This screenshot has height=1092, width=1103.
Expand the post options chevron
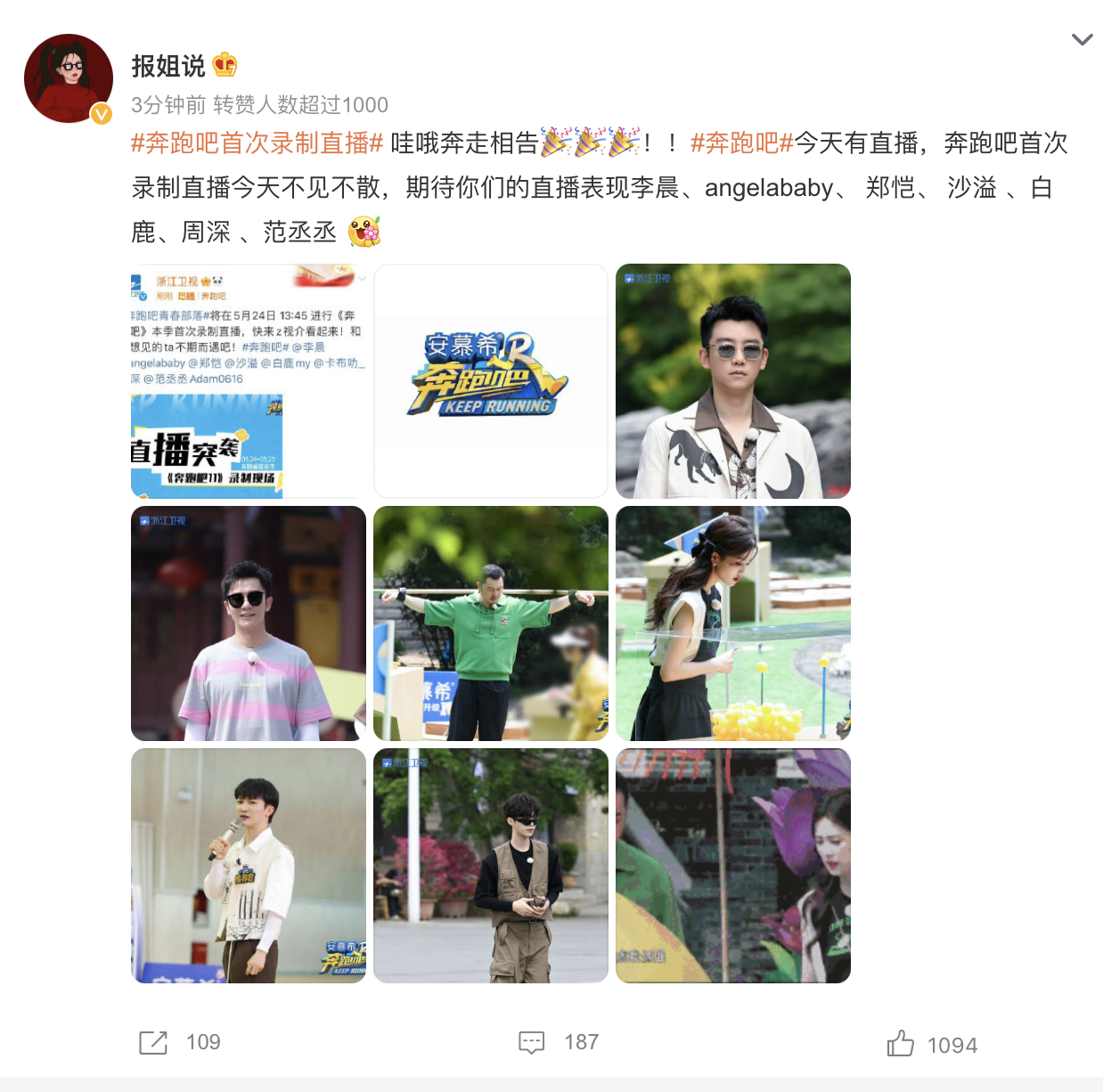click(x=1082, y=39)
